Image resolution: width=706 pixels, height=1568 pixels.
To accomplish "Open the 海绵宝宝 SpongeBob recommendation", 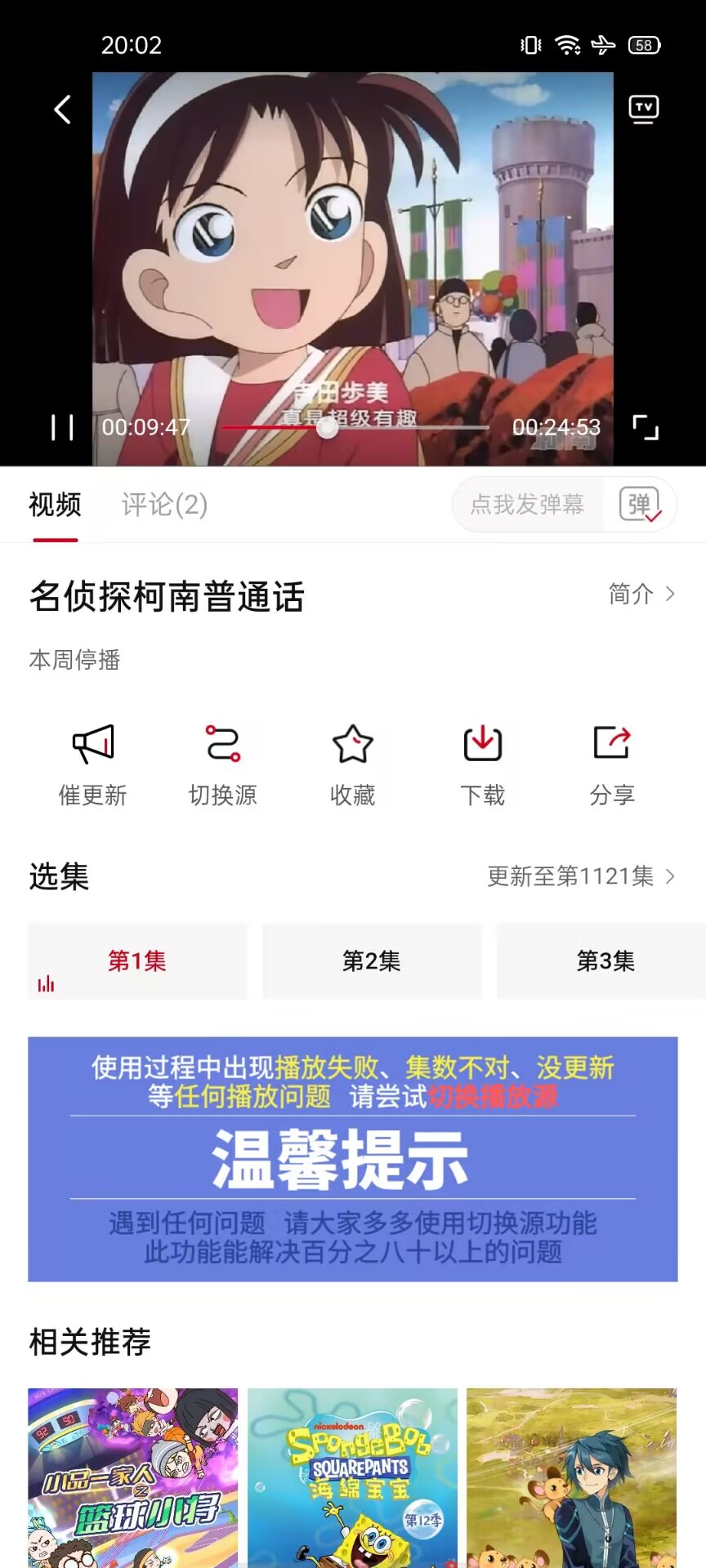I will point(353,1477).
